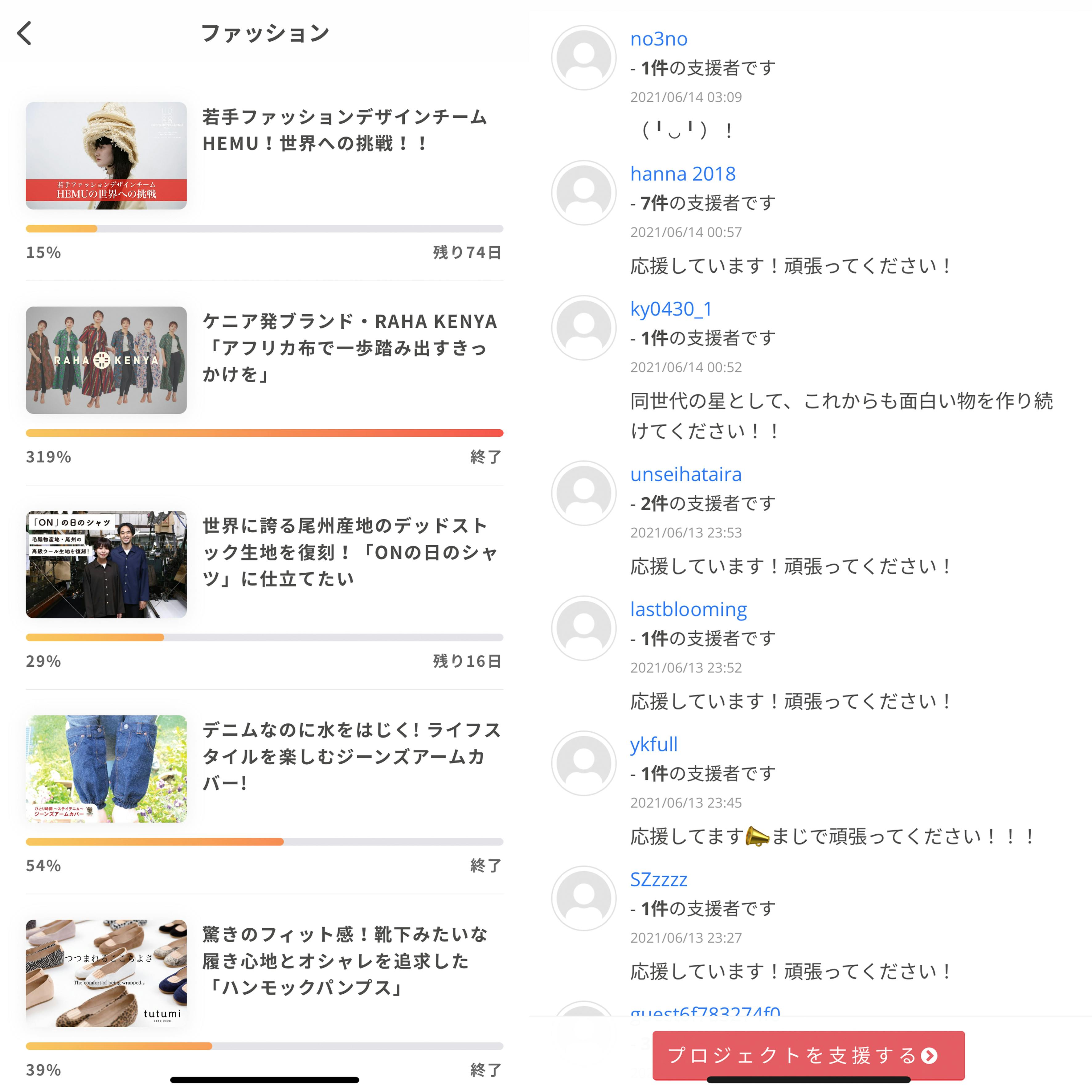This screenshot has height=1092, width=1092.
Task: Visit ky0430_1's user page
Action: pos(670,309)
